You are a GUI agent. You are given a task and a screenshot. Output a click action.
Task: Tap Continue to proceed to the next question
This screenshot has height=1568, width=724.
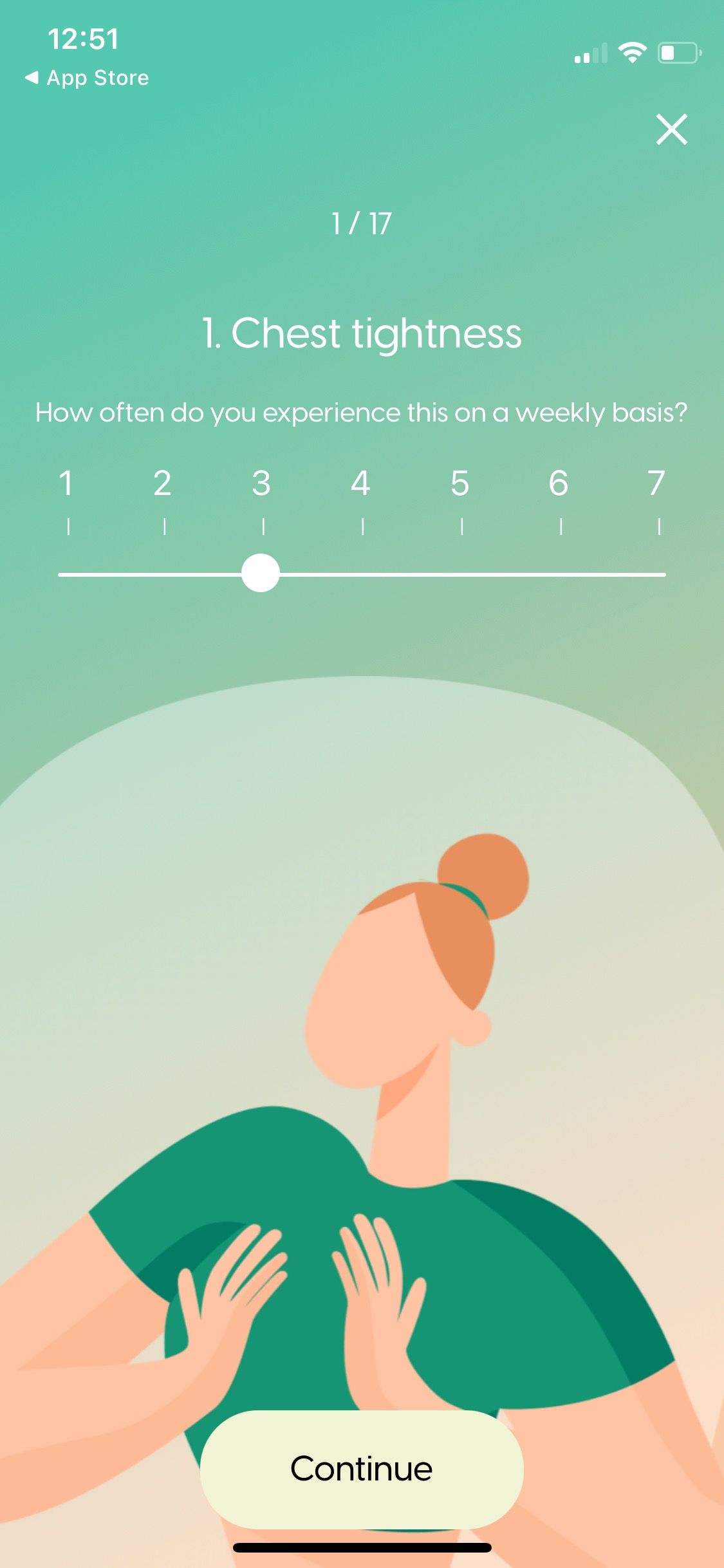tap(362, 1469)
